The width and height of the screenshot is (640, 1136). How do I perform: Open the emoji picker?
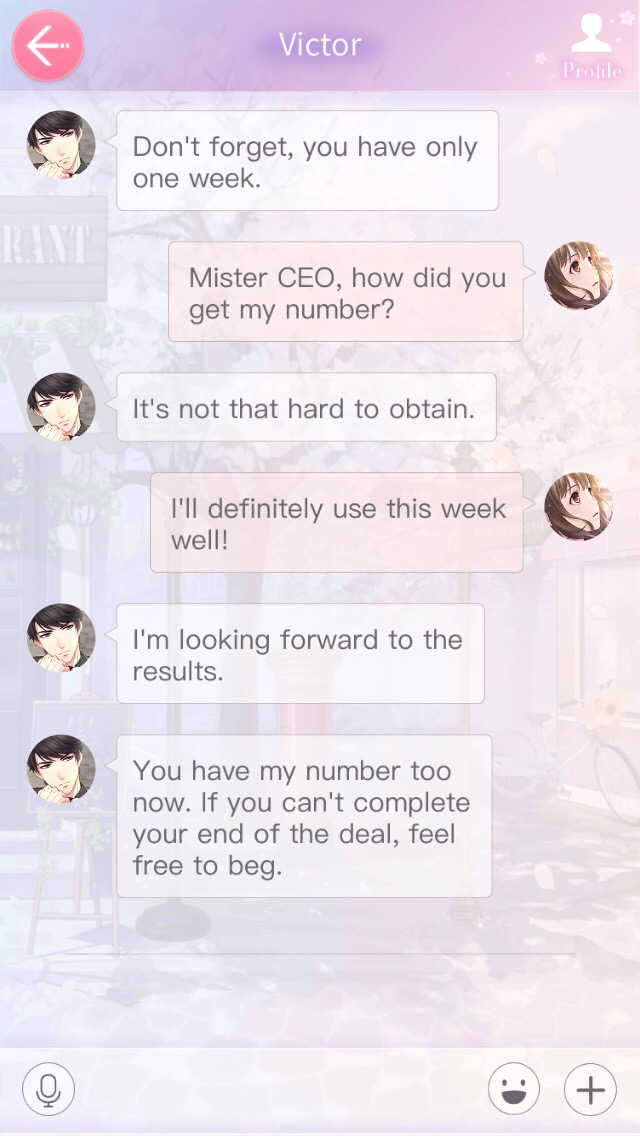point(514,1089)
